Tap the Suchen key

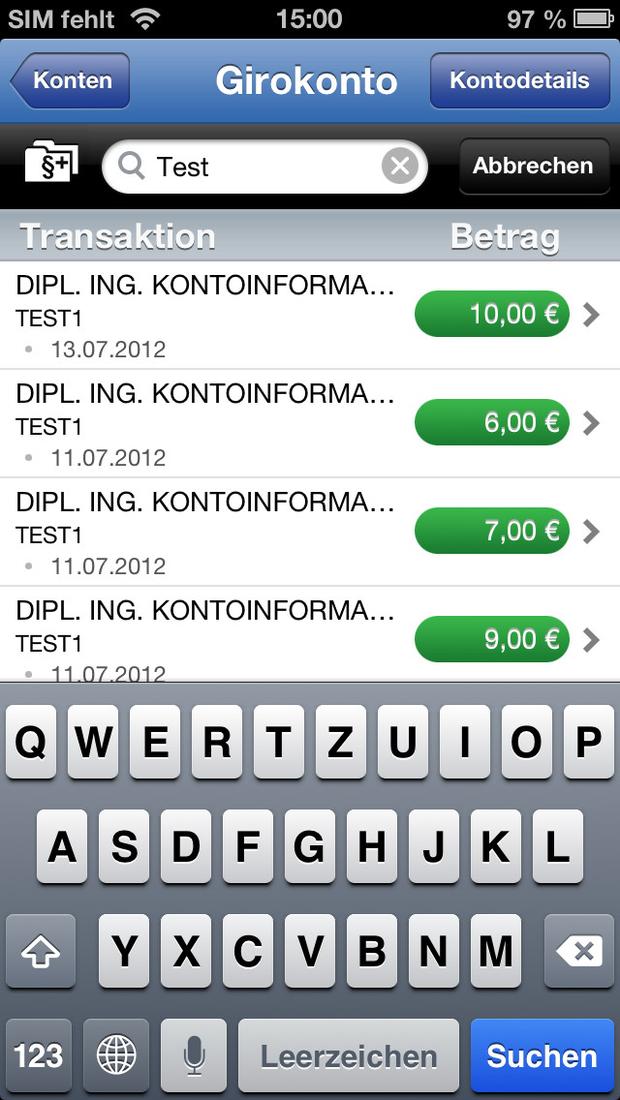click(x=542, y=1056)
